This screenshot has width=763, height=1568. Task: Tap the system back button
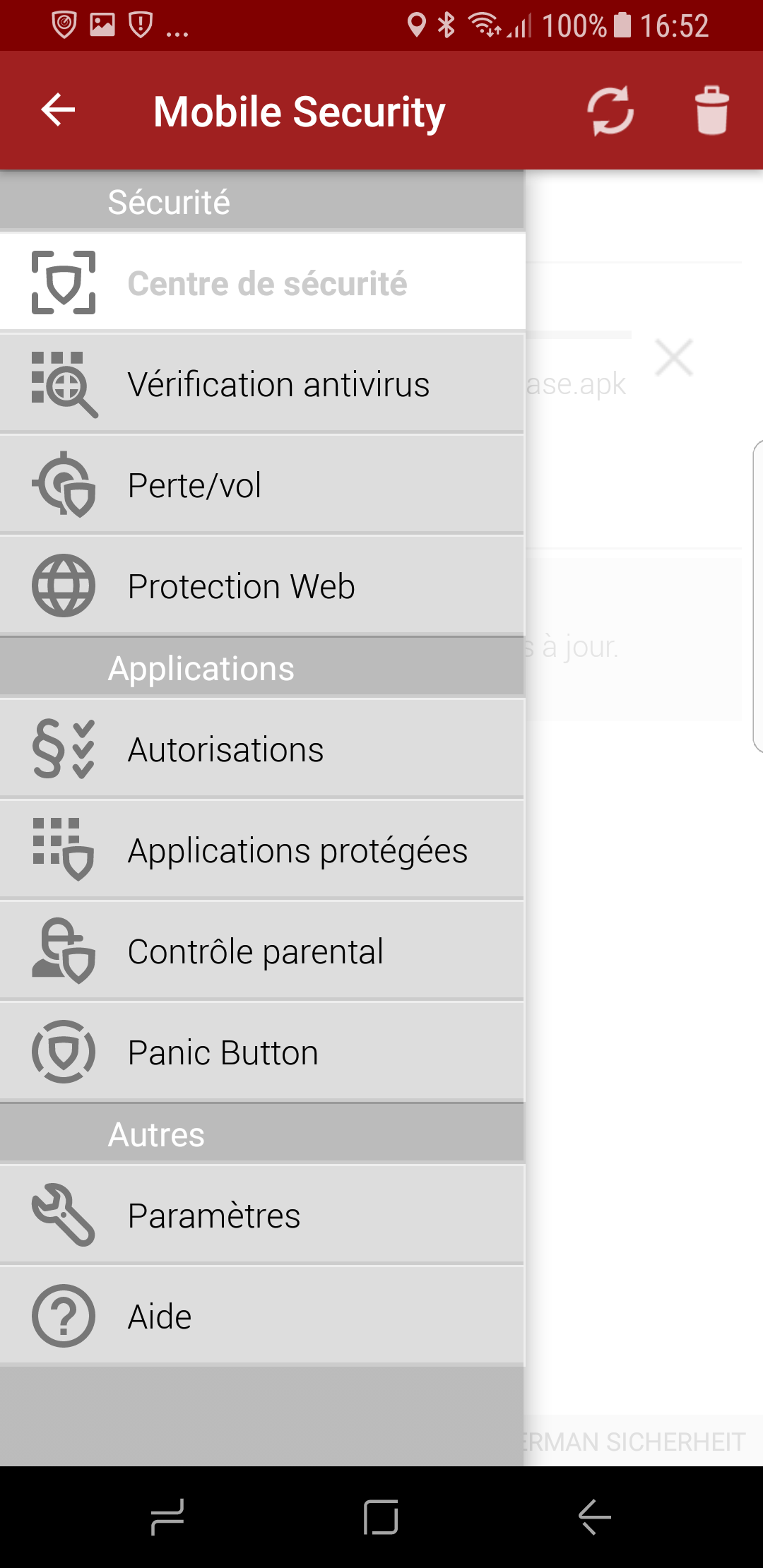pyautogui.click(x=595, y=1516)
